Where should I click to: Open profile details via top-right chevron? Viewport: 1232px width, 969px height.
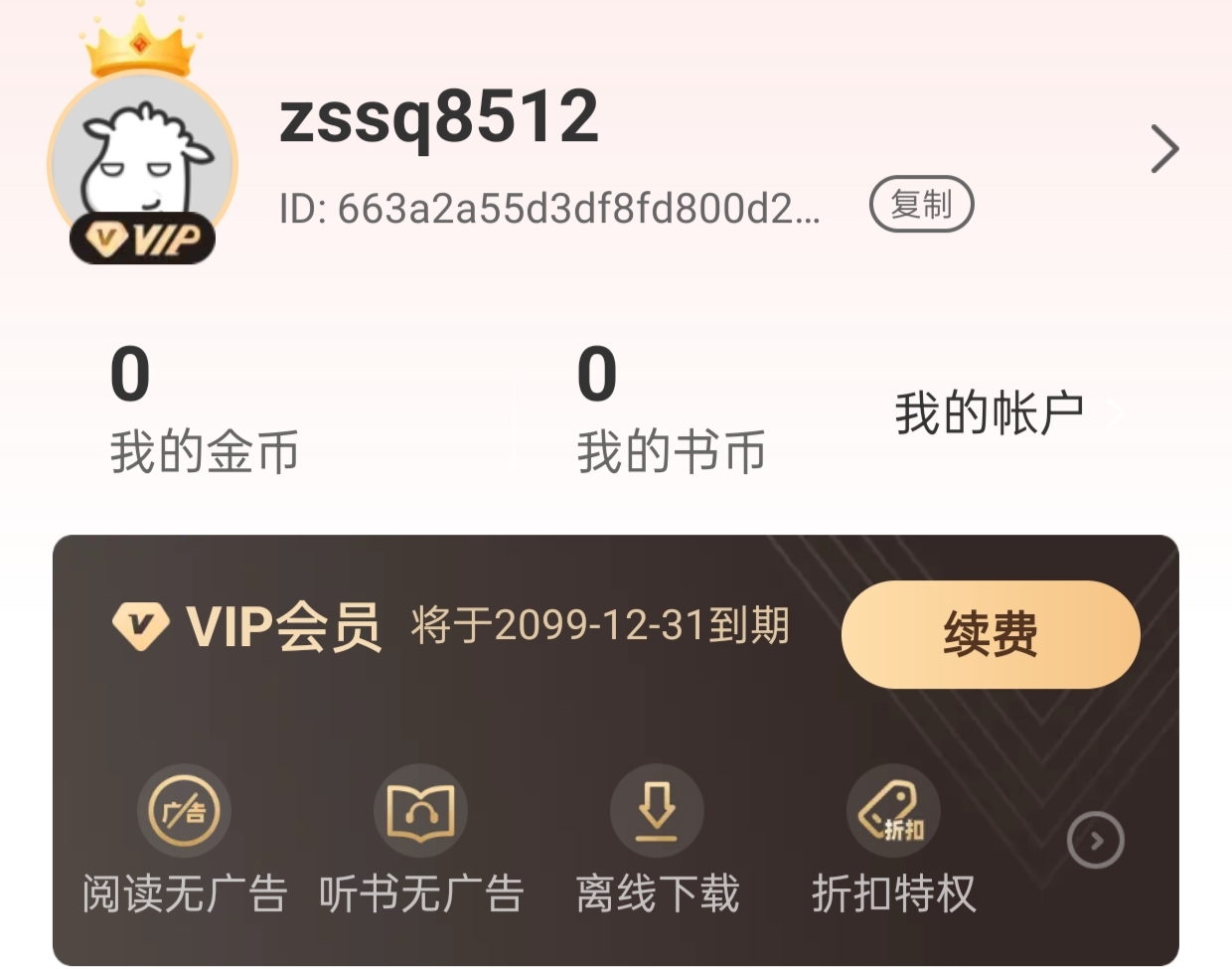click(x=1164, y=150)
